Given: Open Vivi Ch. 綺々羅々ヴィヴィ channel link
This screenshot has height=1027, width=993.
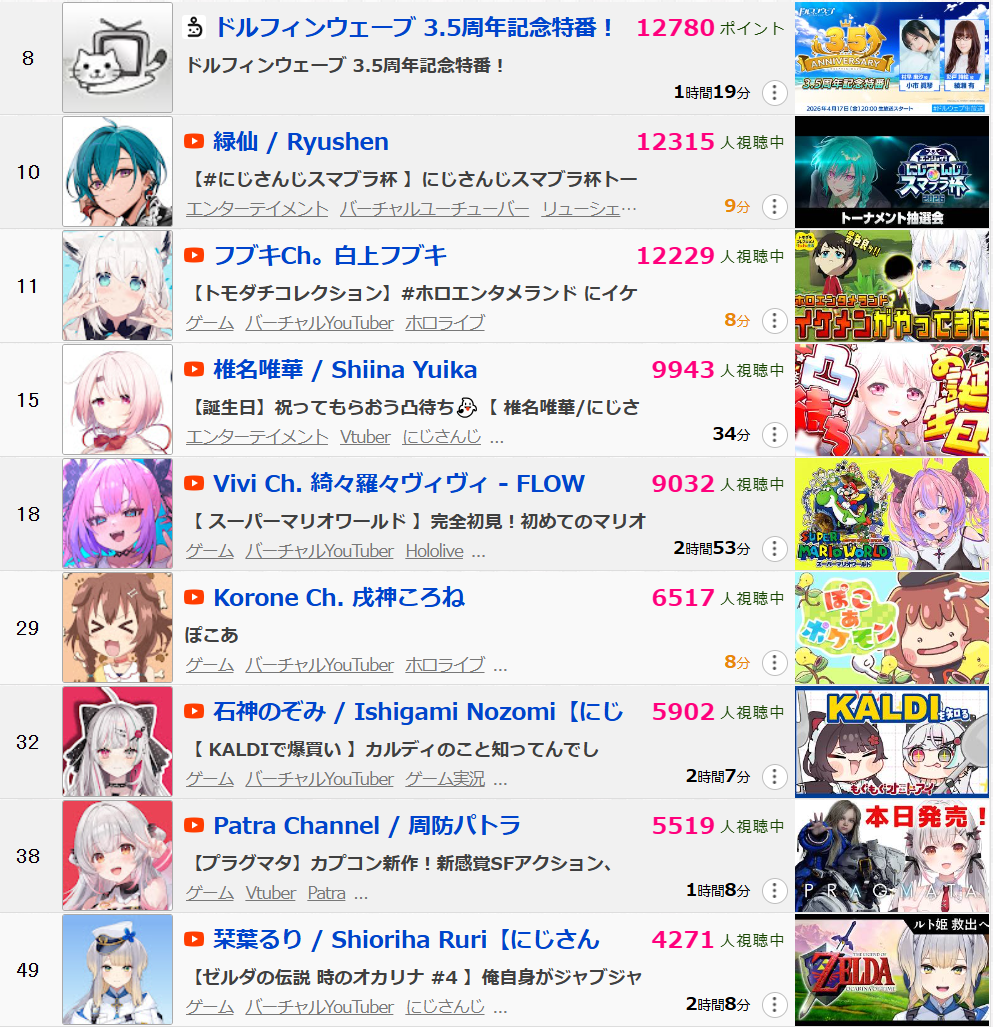Looking at the screenshot, I should pyautogui.click(x=398, y=484).
